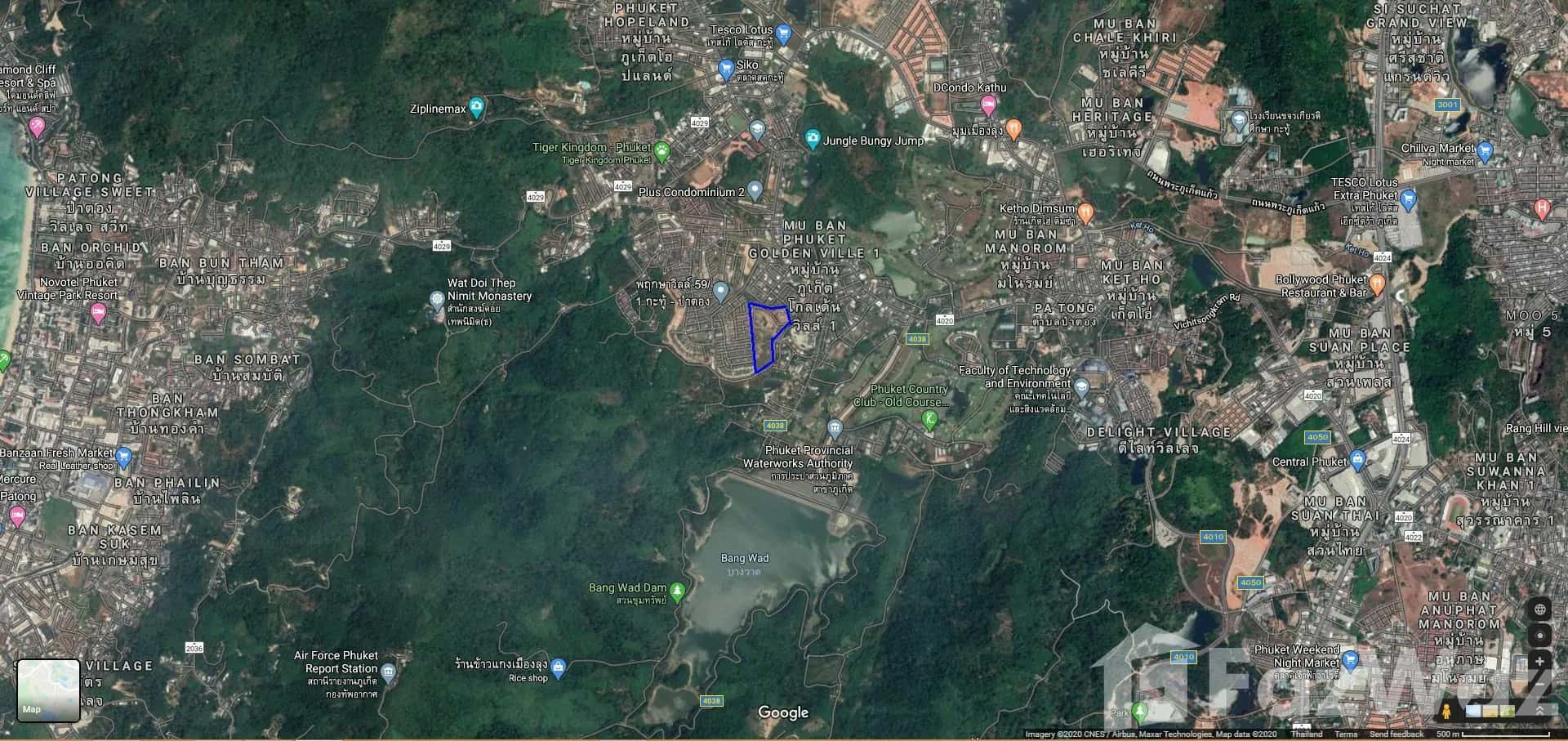Open the Bang Wad Dam marker
This screenshot has width=1568, height=741.
(x=677, y=590)
